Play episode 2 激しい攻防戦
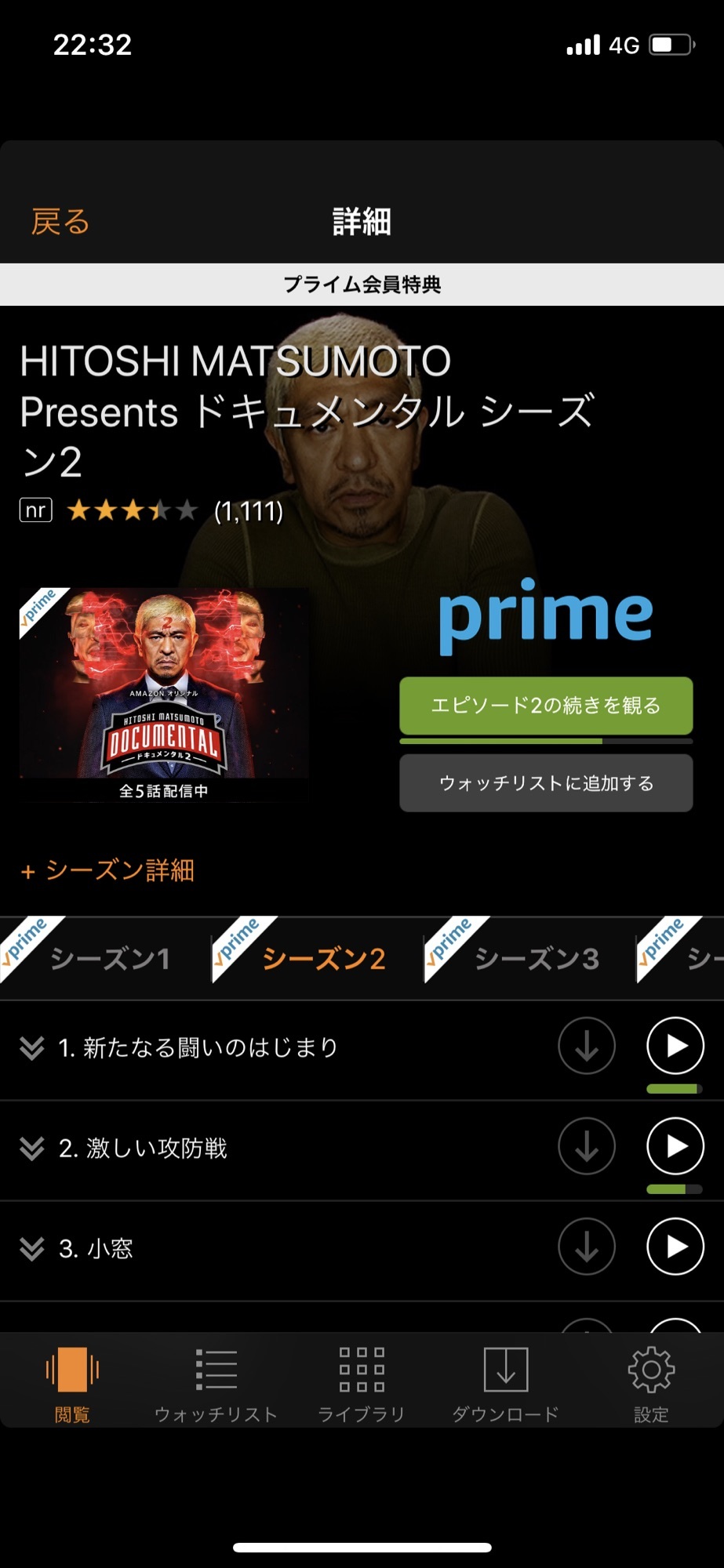This screenshot has width=724, height=1568. [675, 1146]
